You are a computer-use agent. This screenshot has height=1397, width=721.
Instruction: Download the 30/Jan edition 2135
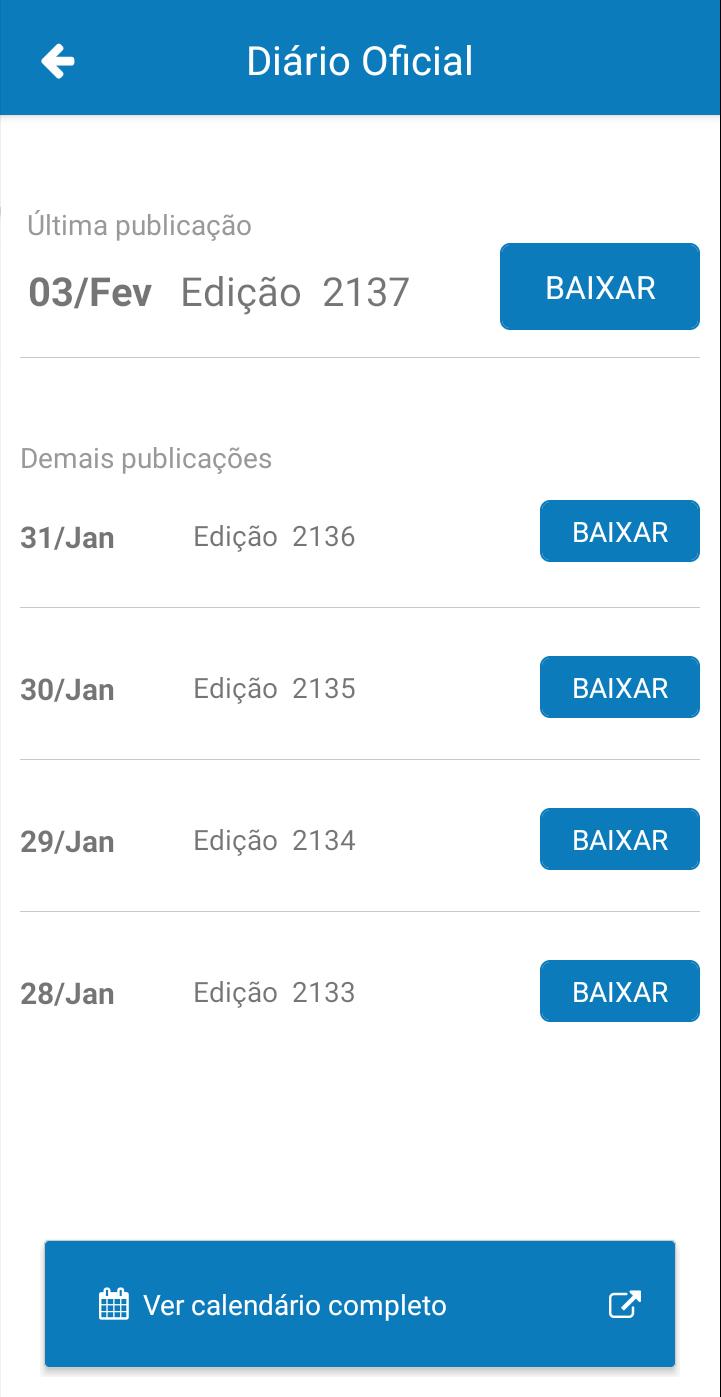pyautogui.click(x=620, y=688)
